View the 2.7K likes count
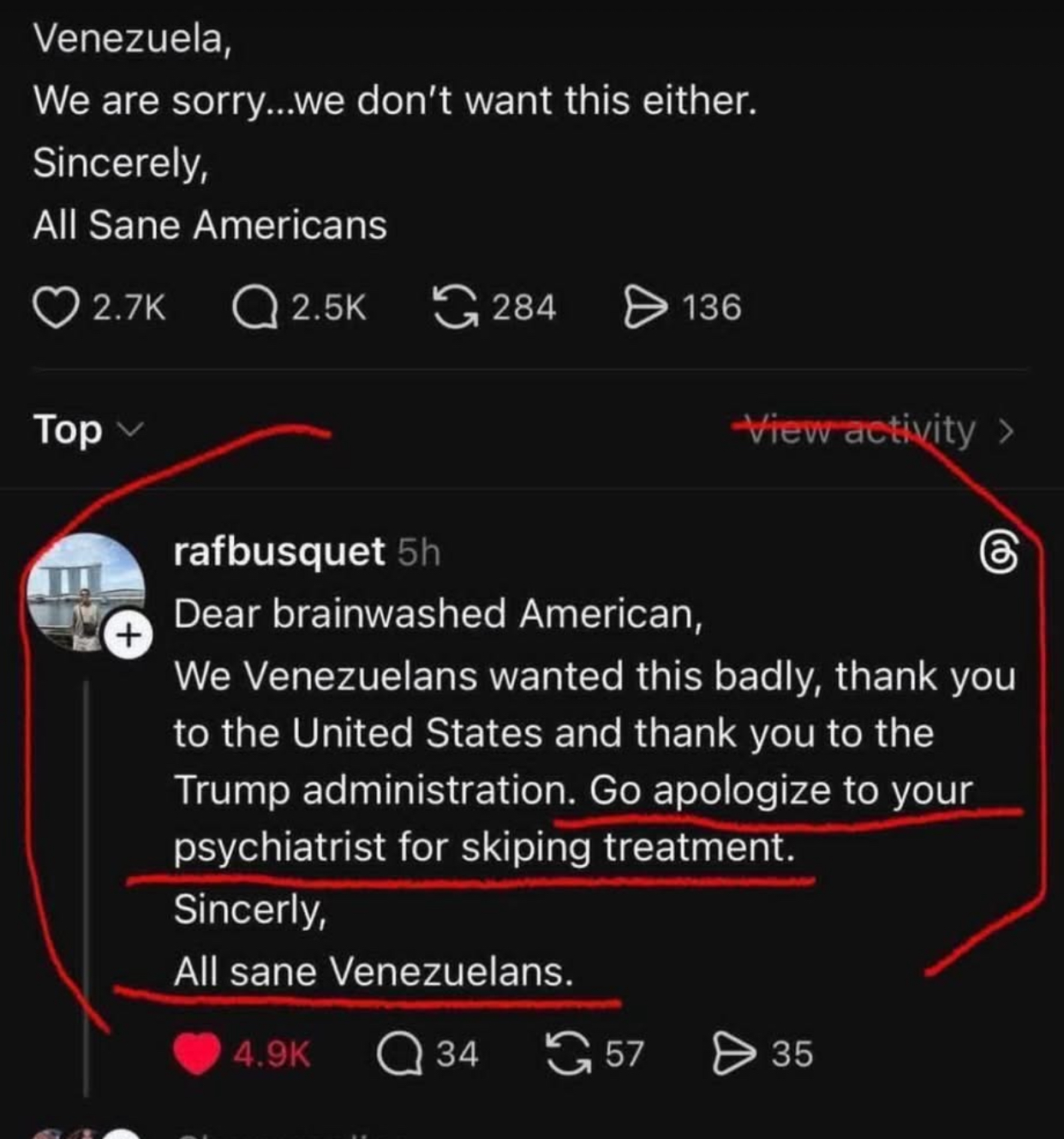1064x1139 pixels. click(x=128, y=308)
